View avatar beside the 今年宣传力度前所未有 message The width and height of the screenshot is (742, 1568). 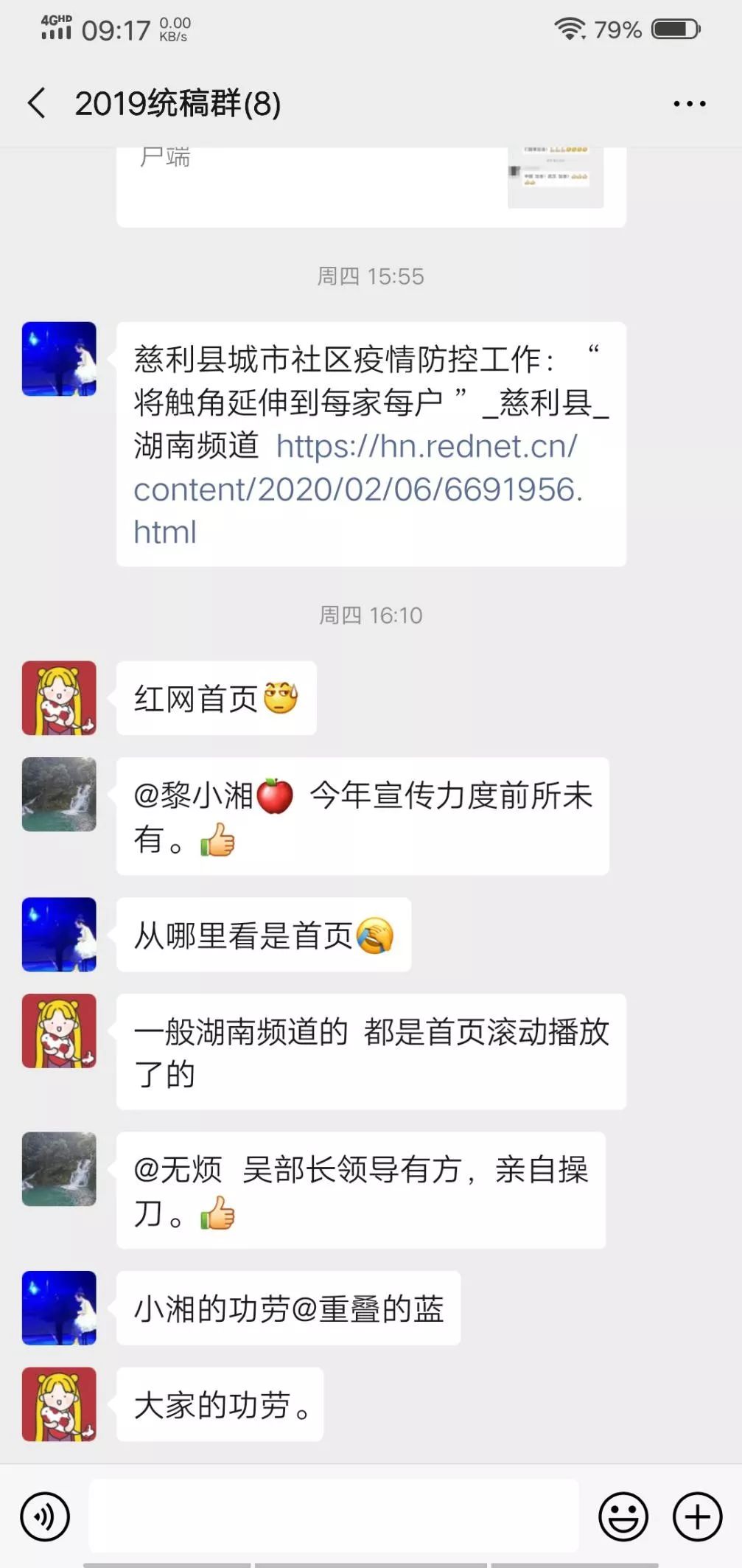pyautogui.click(x=59, y=794)
